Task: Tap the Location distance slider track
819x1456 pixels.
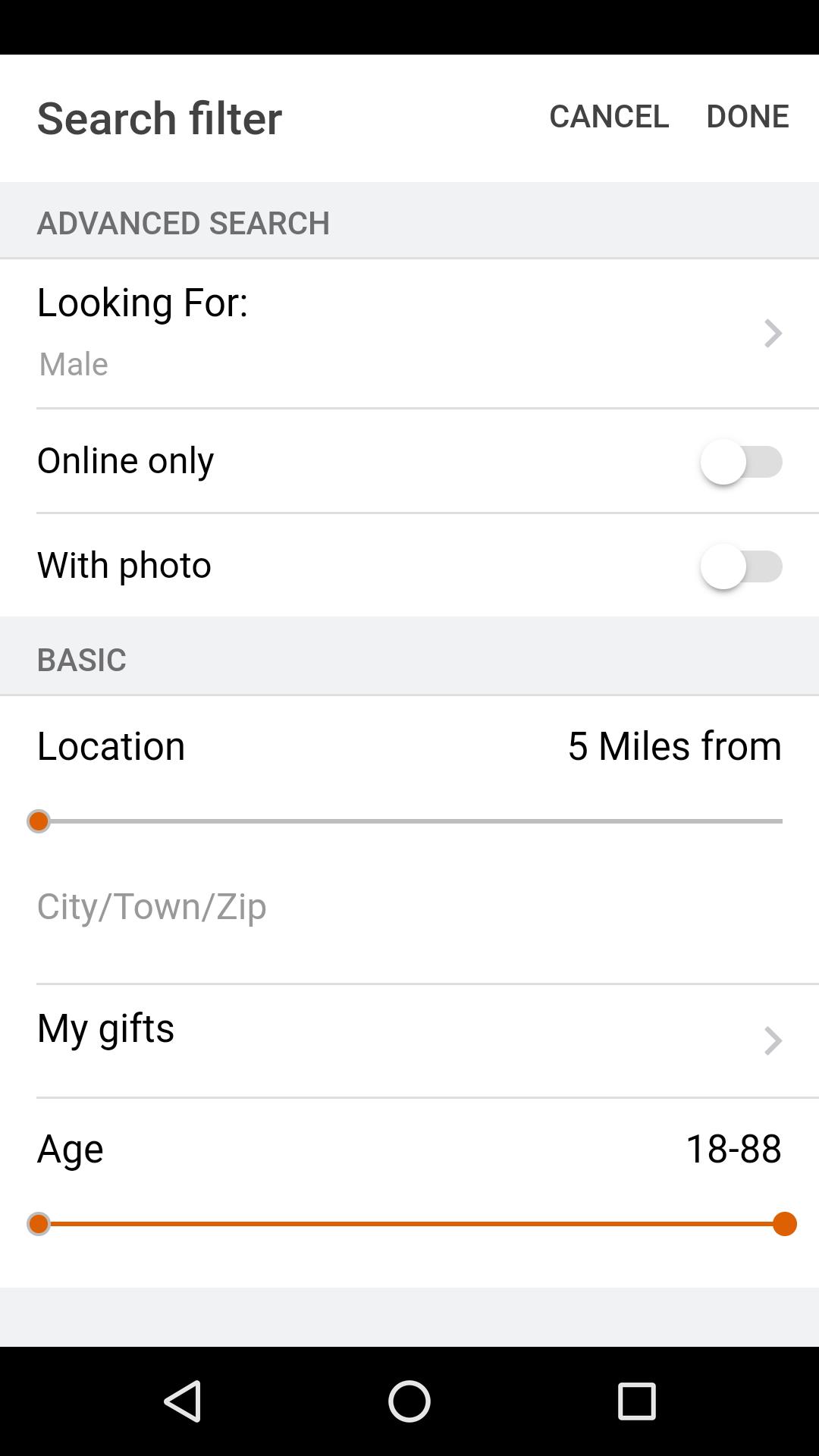Action: (409, 821)
